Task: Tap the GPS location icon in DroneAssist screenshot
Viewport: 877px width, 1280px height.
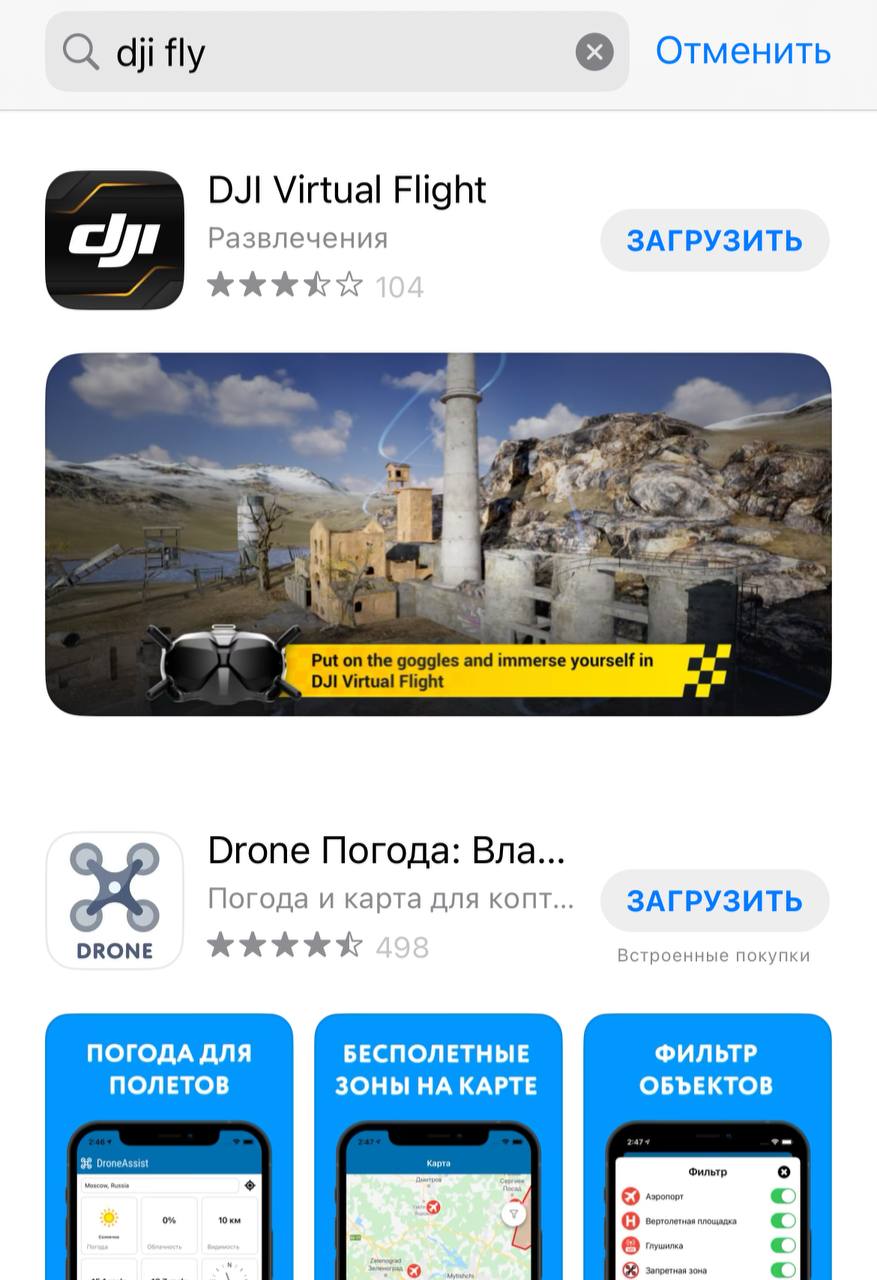Action: [x=250, y=1185]
